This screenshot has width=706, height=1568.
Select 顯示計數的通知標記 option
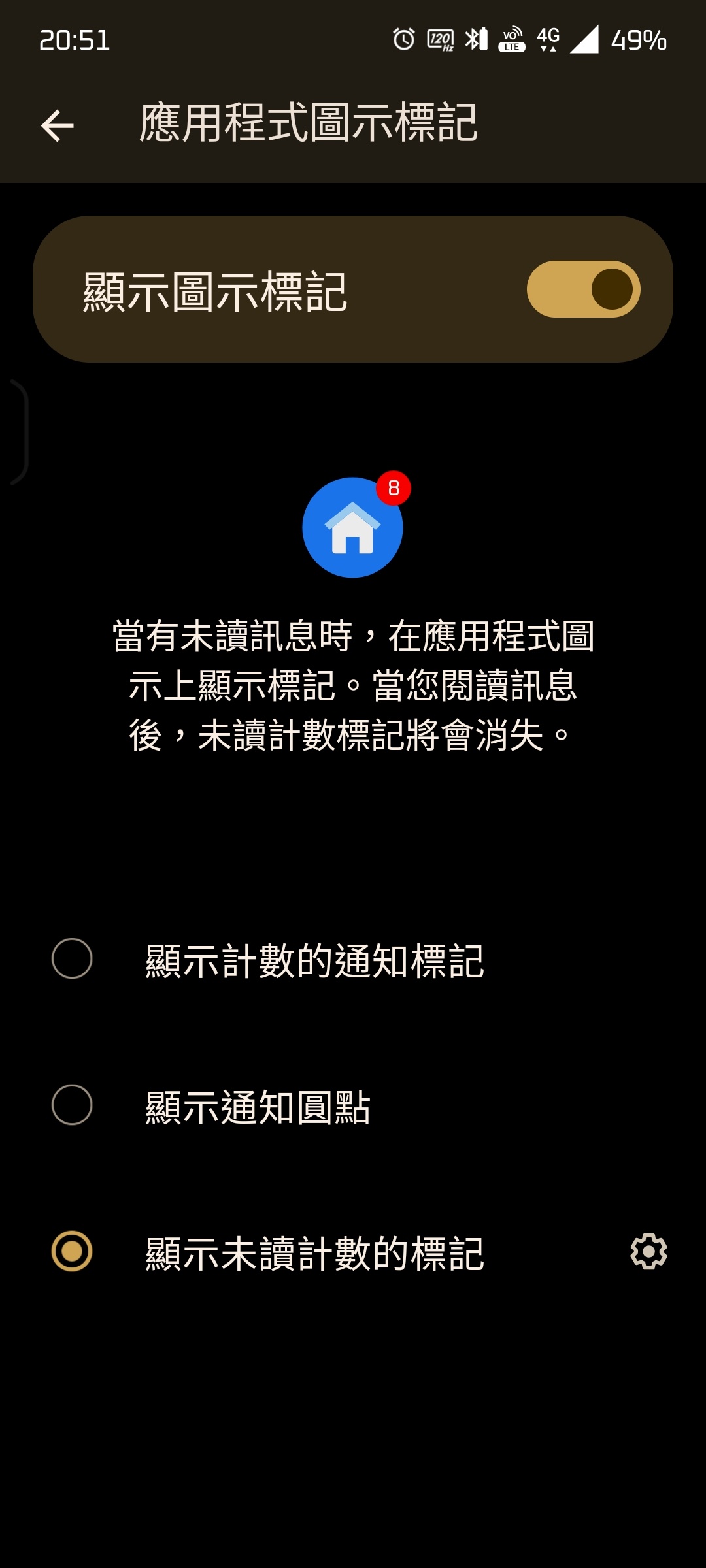pyautogui.click(x=72, y=958)
